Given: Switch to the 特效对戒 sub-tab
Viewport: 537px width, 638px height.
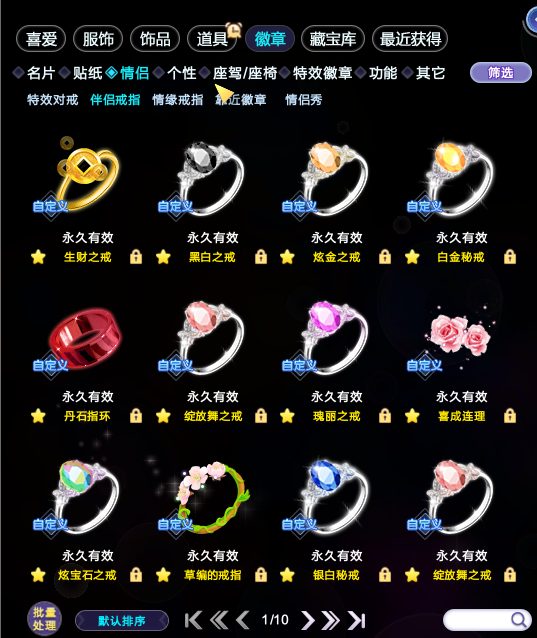Looking at the screenshot, I should (x=52, y=100).
